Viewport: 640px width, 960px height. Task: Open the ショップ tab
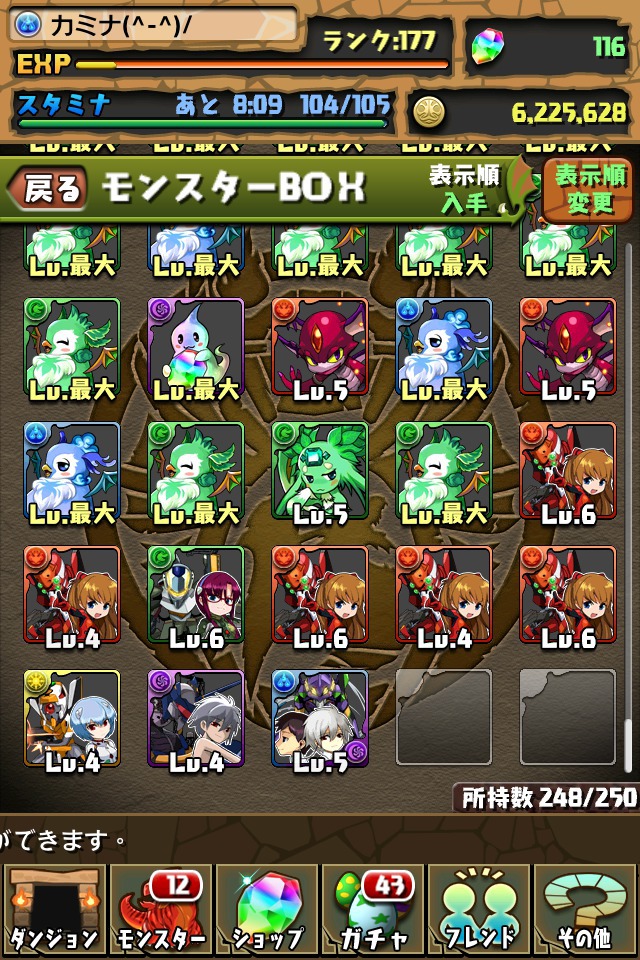pyautogui.click(x=267, y=911)
